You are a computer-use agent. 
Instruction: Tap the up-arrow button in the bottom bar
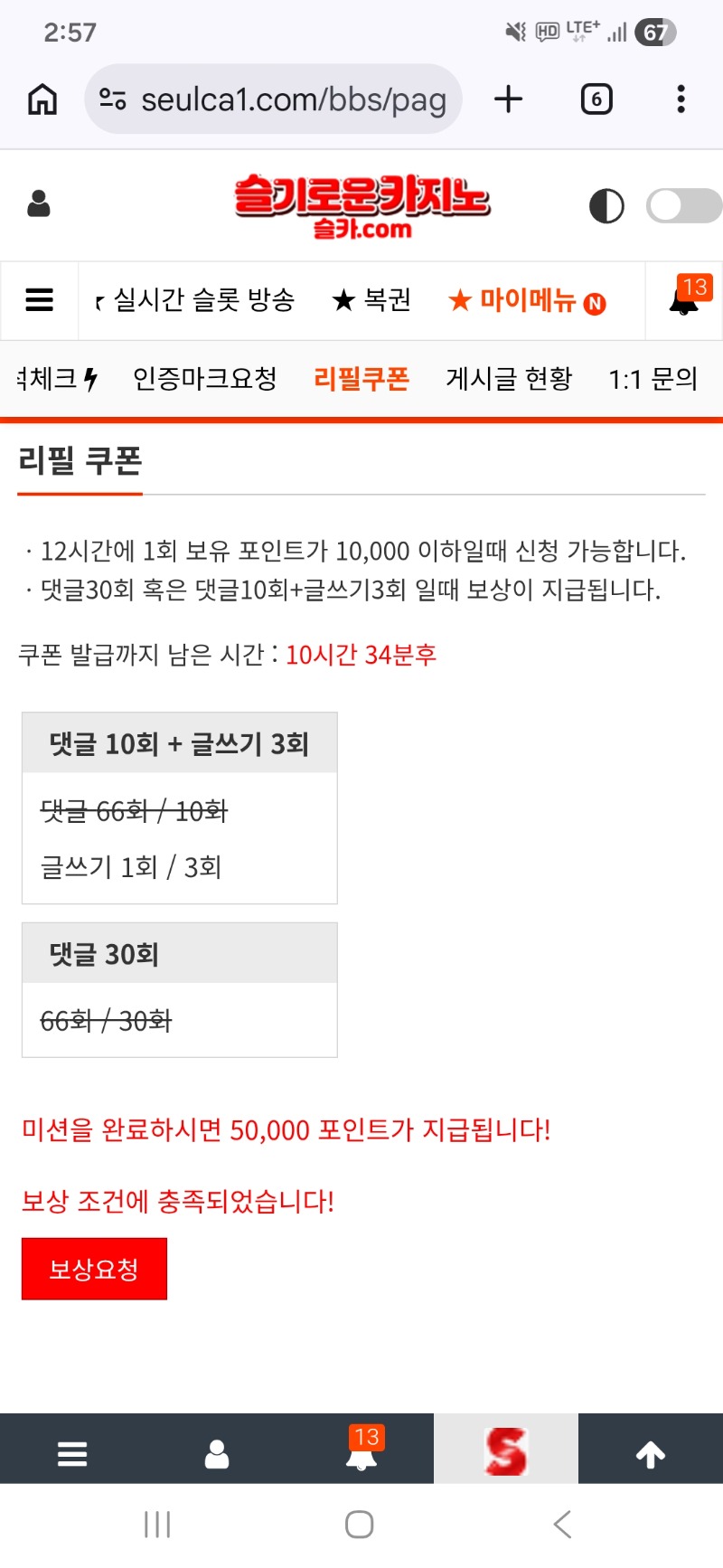650,1454
